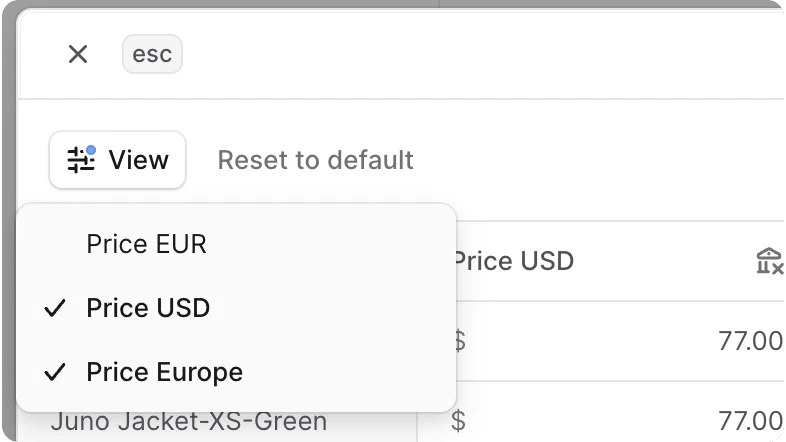Open the View options button
The image size is (786, 442).
pyautogui.click(x=118, y=160)
